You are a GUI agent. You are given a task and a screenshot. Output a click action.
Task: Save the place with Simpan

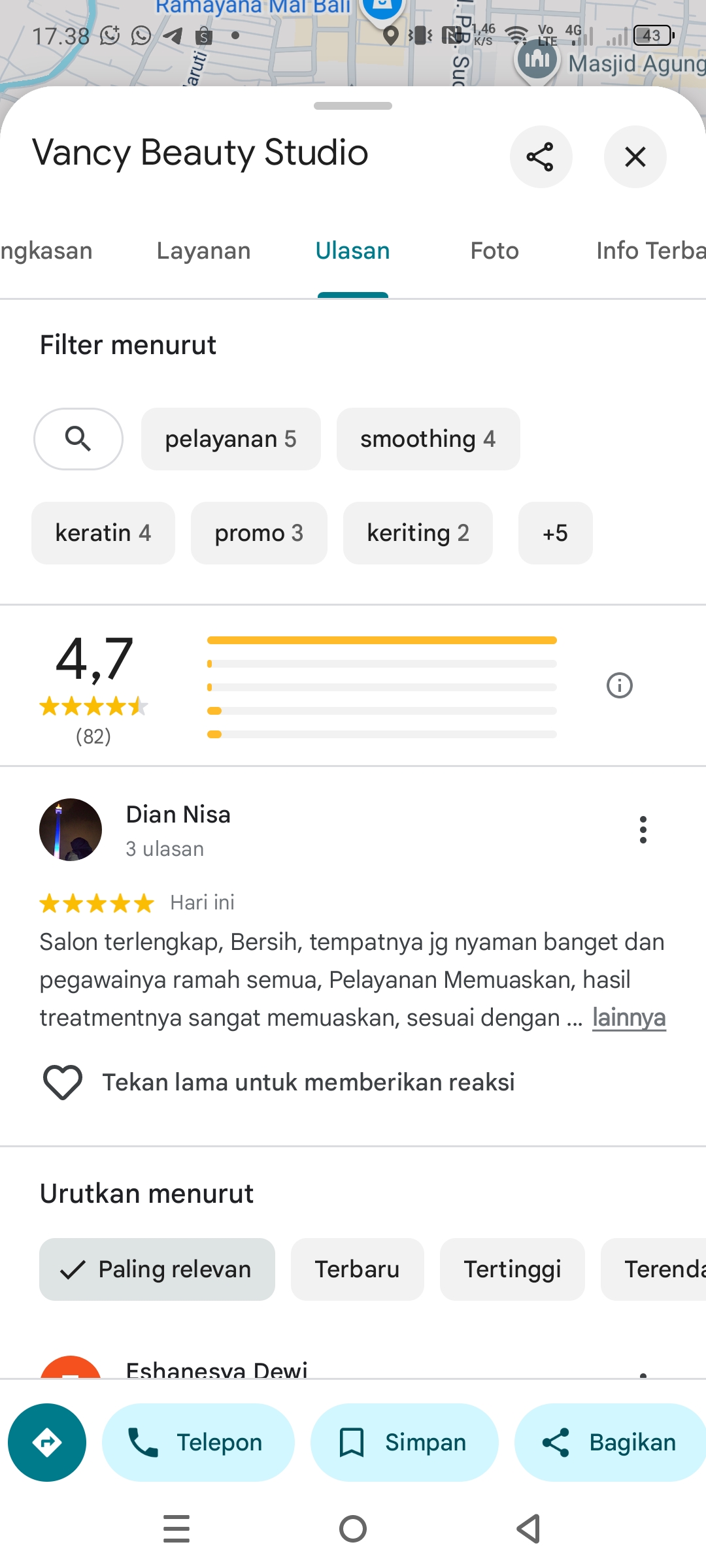pyautogui.click(x=405, y=1443)
